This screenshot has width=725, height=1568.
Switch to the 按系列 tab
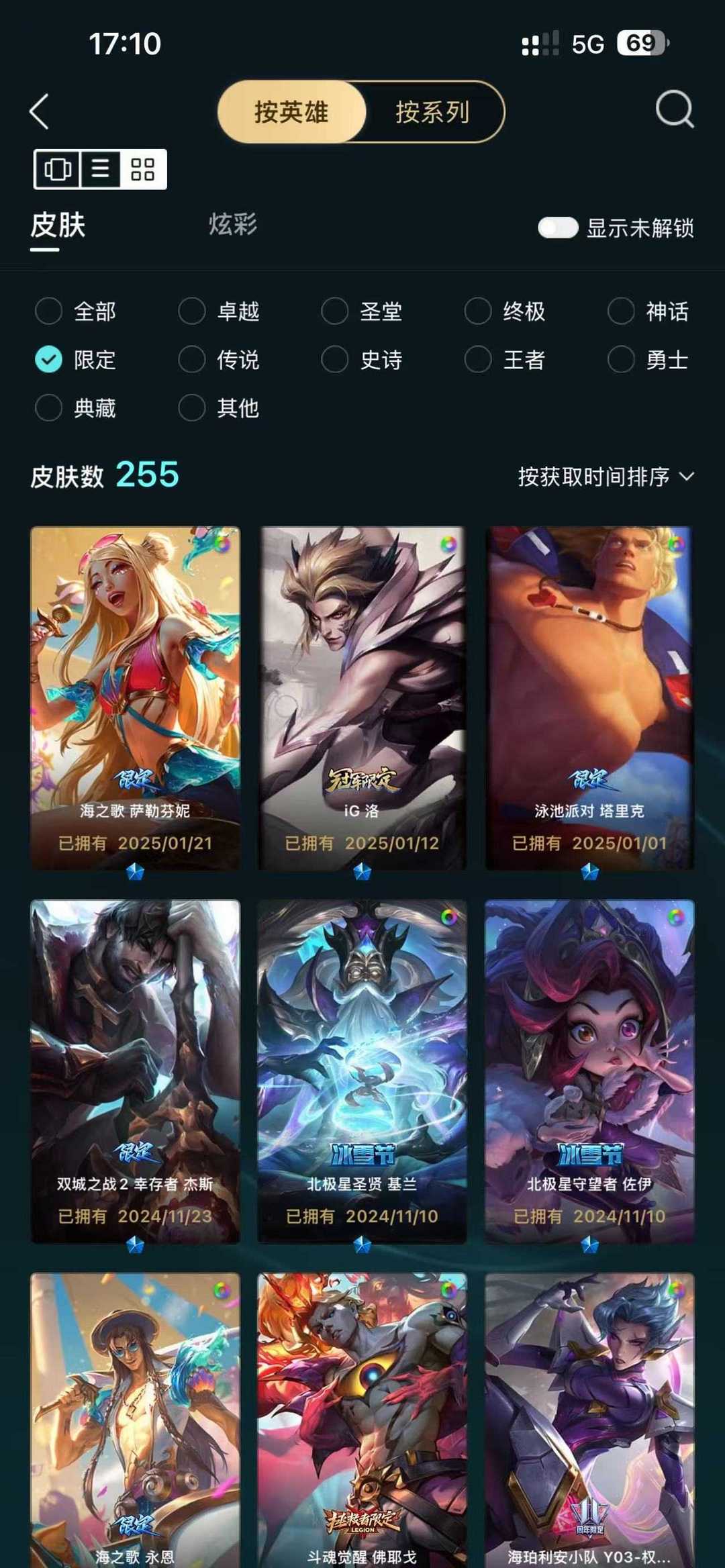[432, 112]
